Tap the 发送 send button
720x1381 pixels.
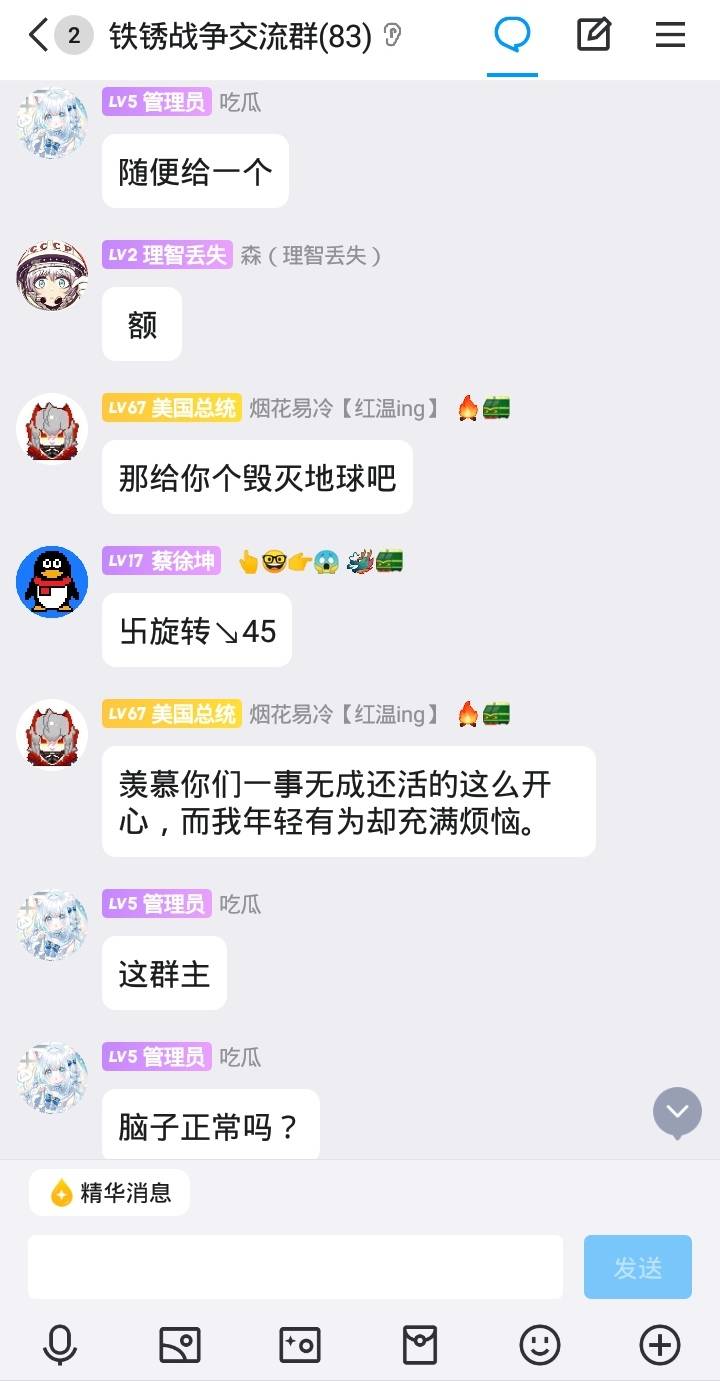point(637,1267)
